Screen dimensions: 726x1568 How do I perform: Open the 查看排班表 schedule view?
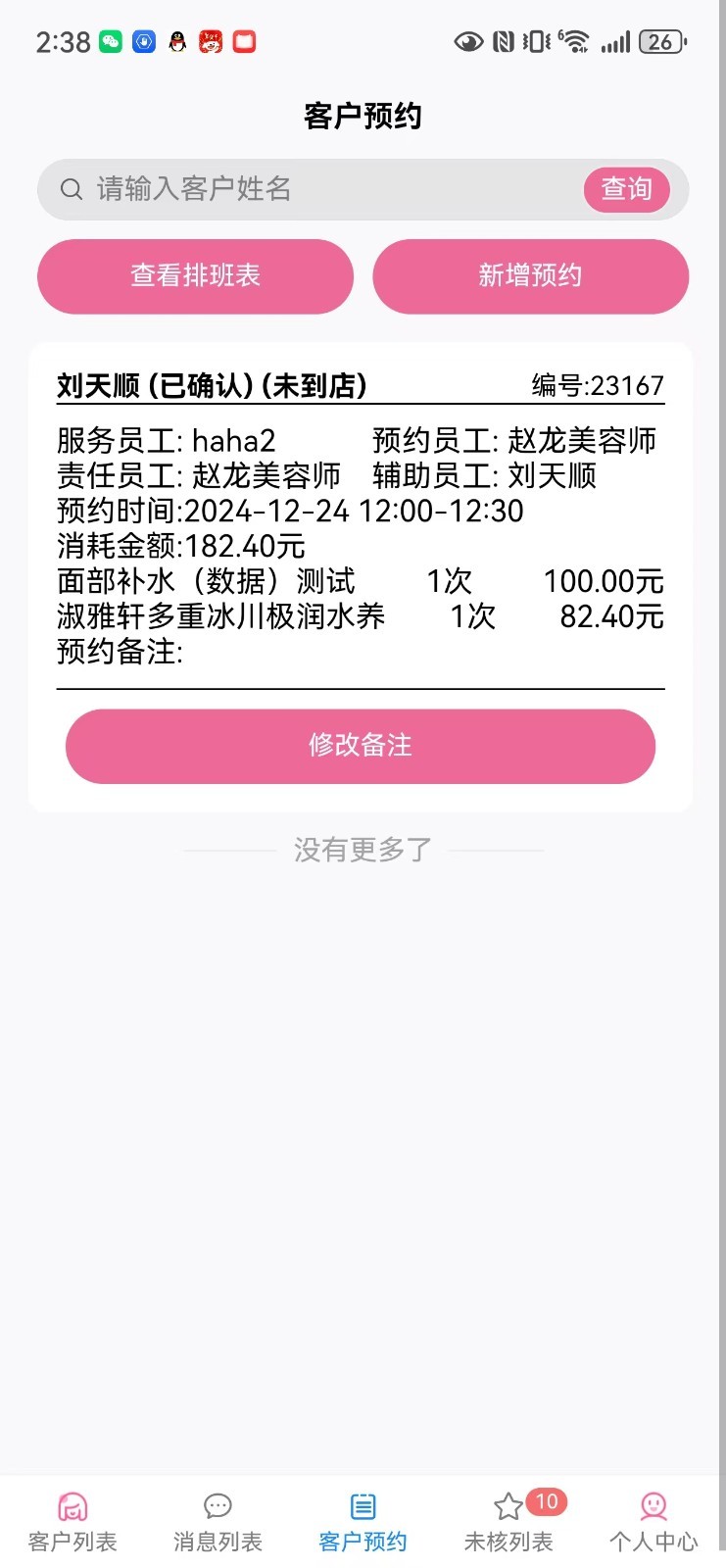195,276
